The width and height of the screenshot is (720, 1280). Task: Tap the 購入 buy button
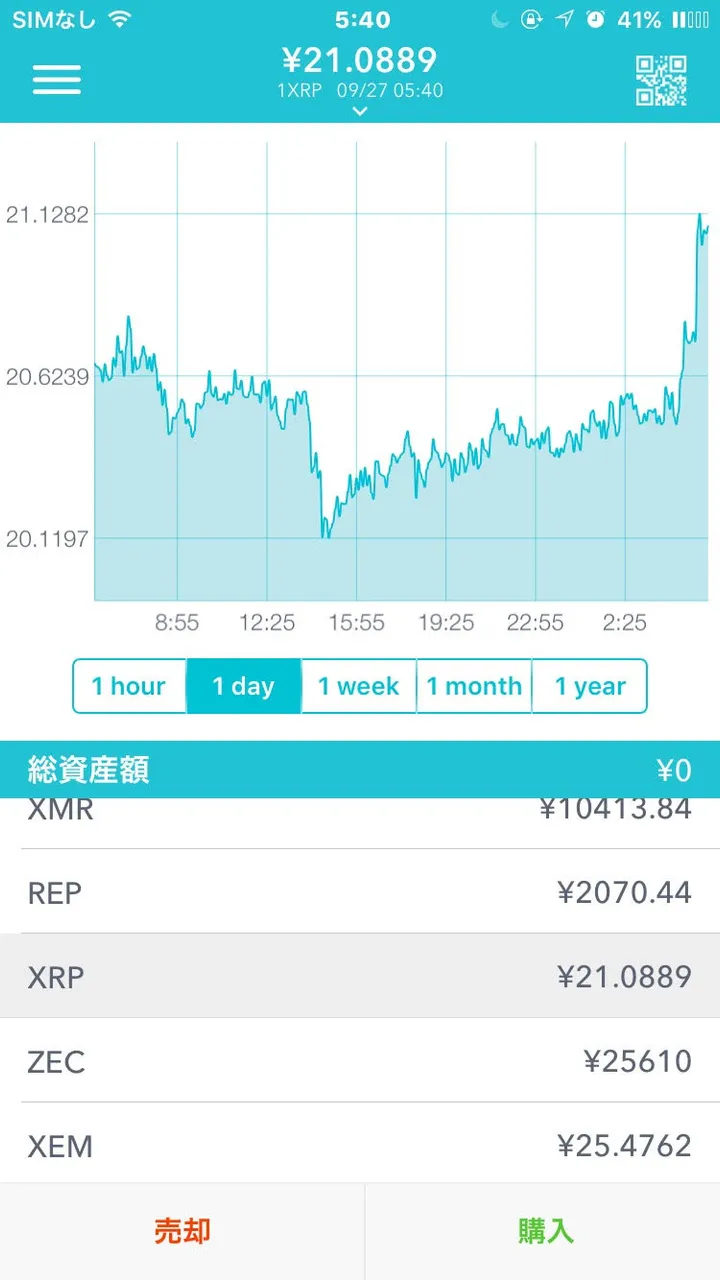click(x=543, y=1231)
